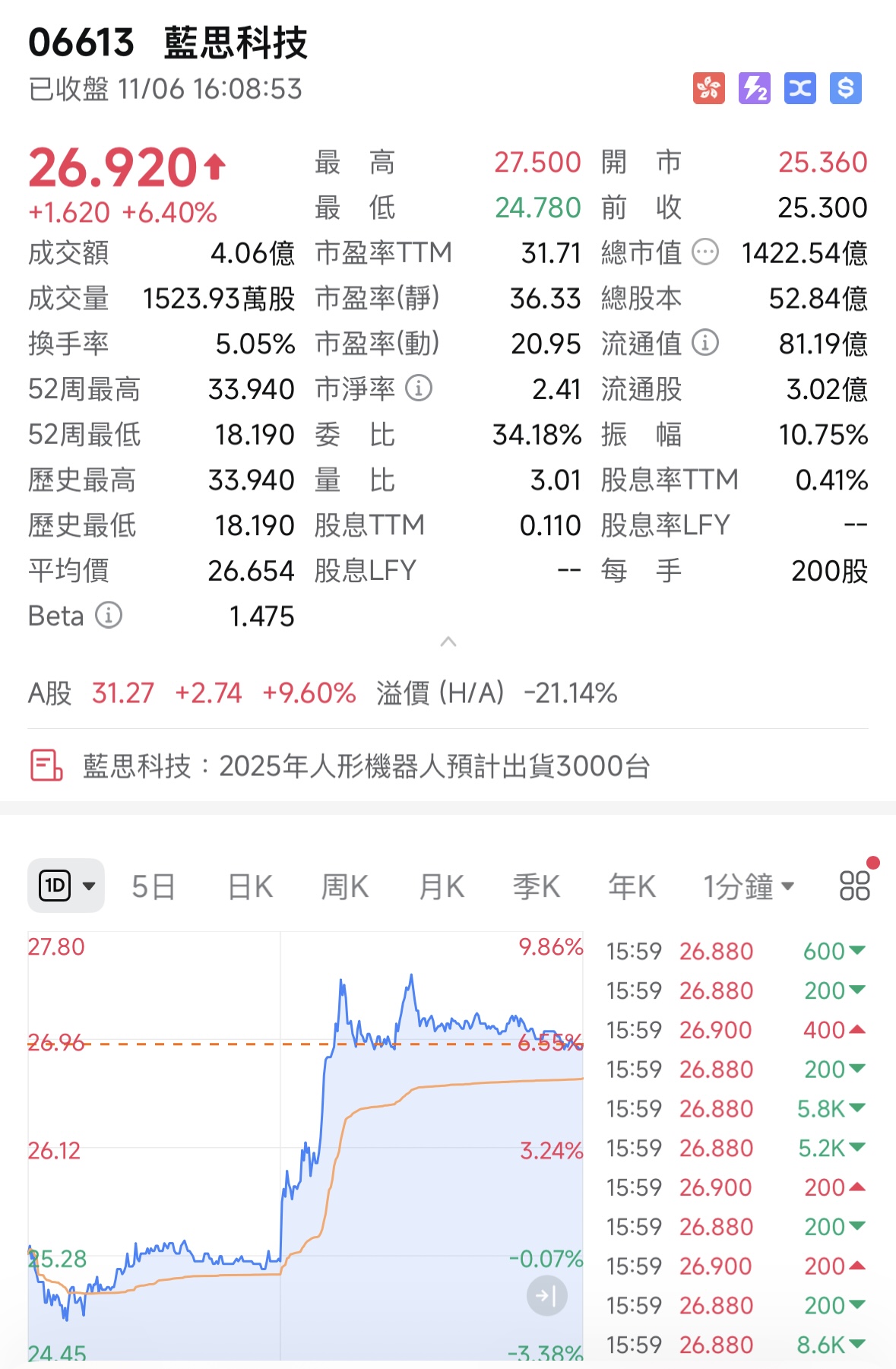Collapse the stock details panel
This screenshot has height=1369, width=896.
coord(448,642)
